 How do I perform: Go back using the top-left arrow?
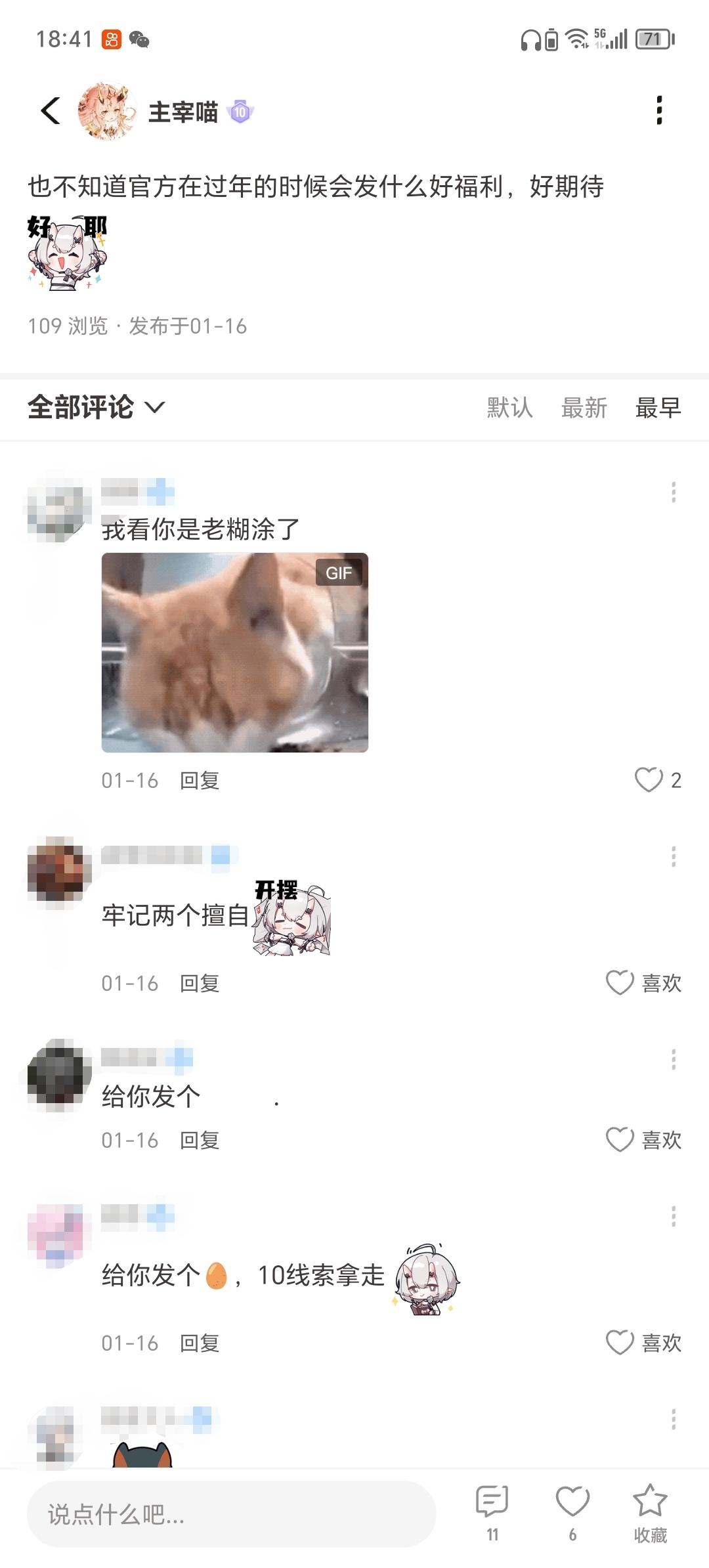pyautogui.click(x=51, y=111)
